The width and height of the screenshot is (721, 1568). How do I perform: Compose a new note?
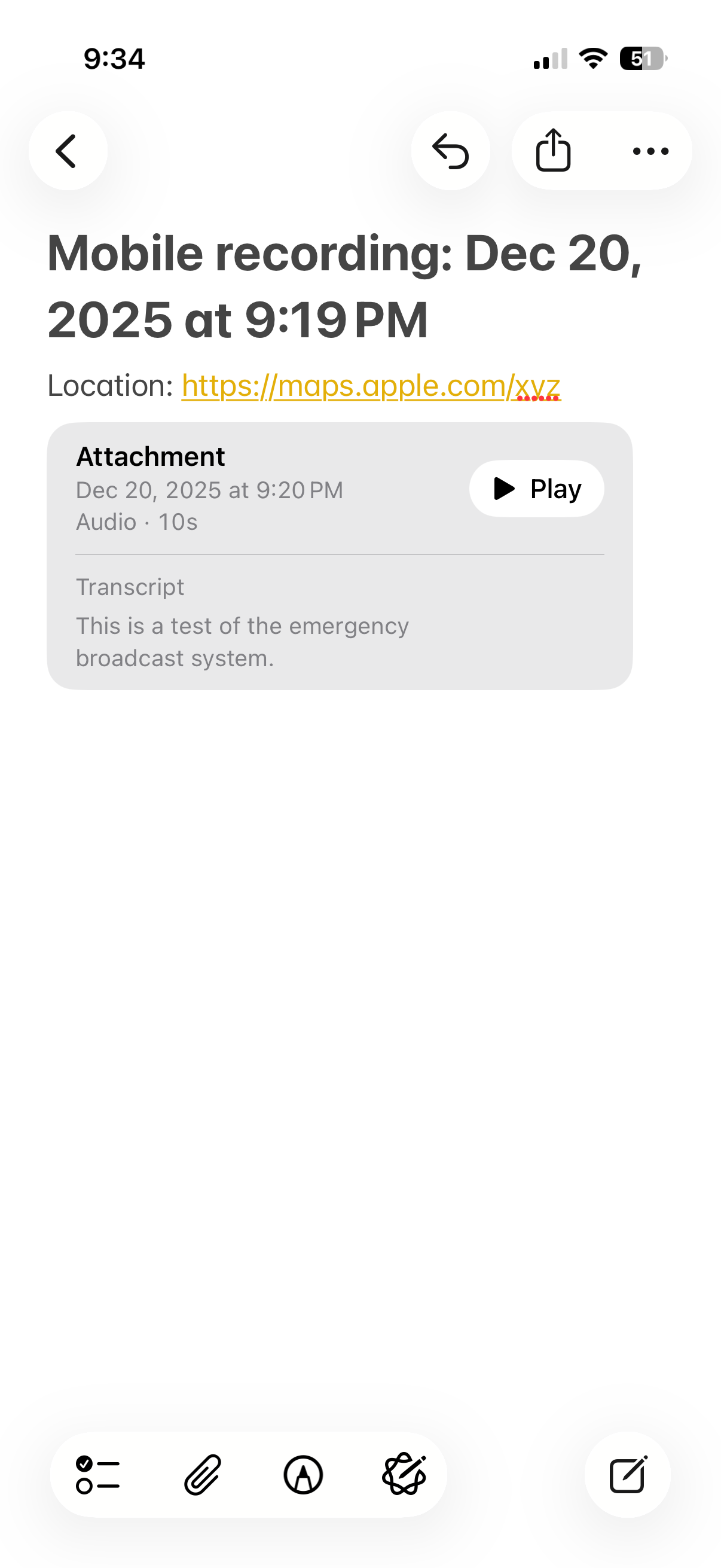point(627,1474)
